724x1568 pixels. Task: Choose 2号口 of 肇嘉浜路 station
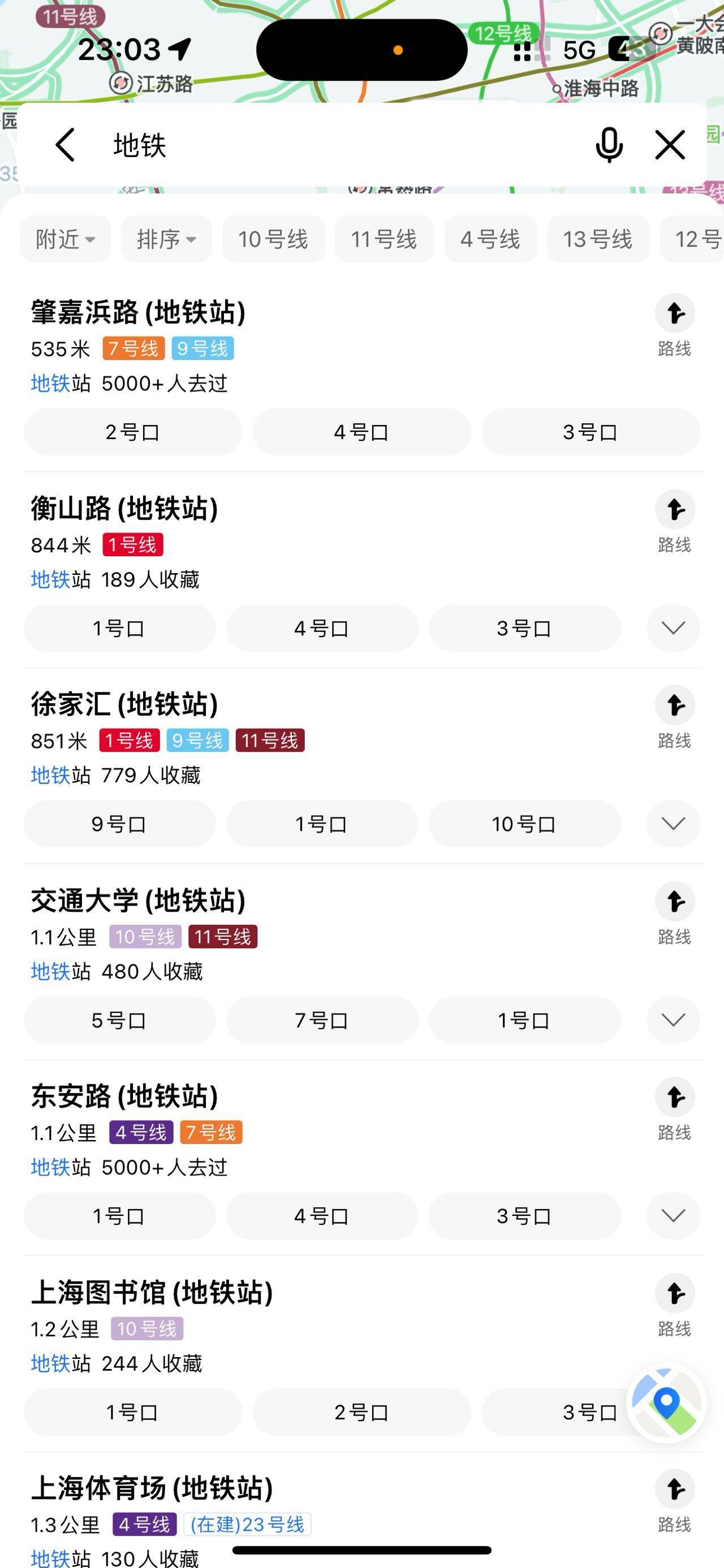(133, 432)
